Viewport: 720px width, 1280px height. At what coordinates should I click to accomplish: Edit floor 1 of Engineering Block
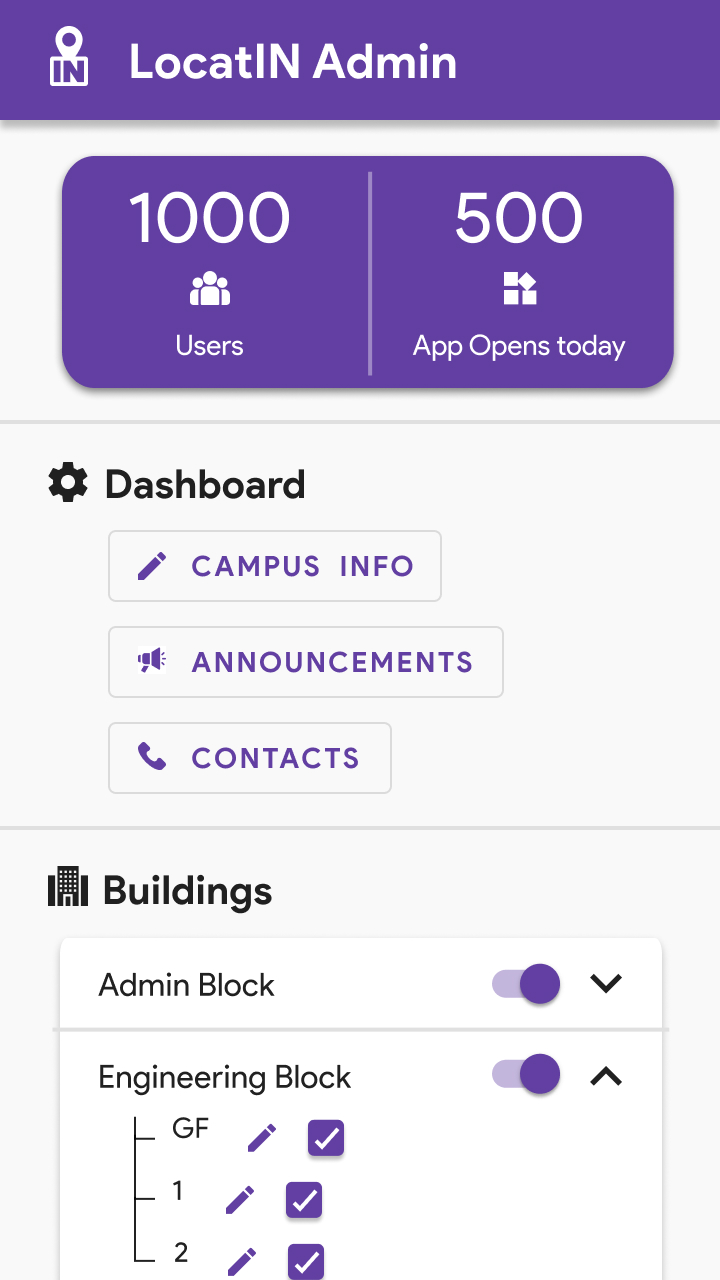240,1200
